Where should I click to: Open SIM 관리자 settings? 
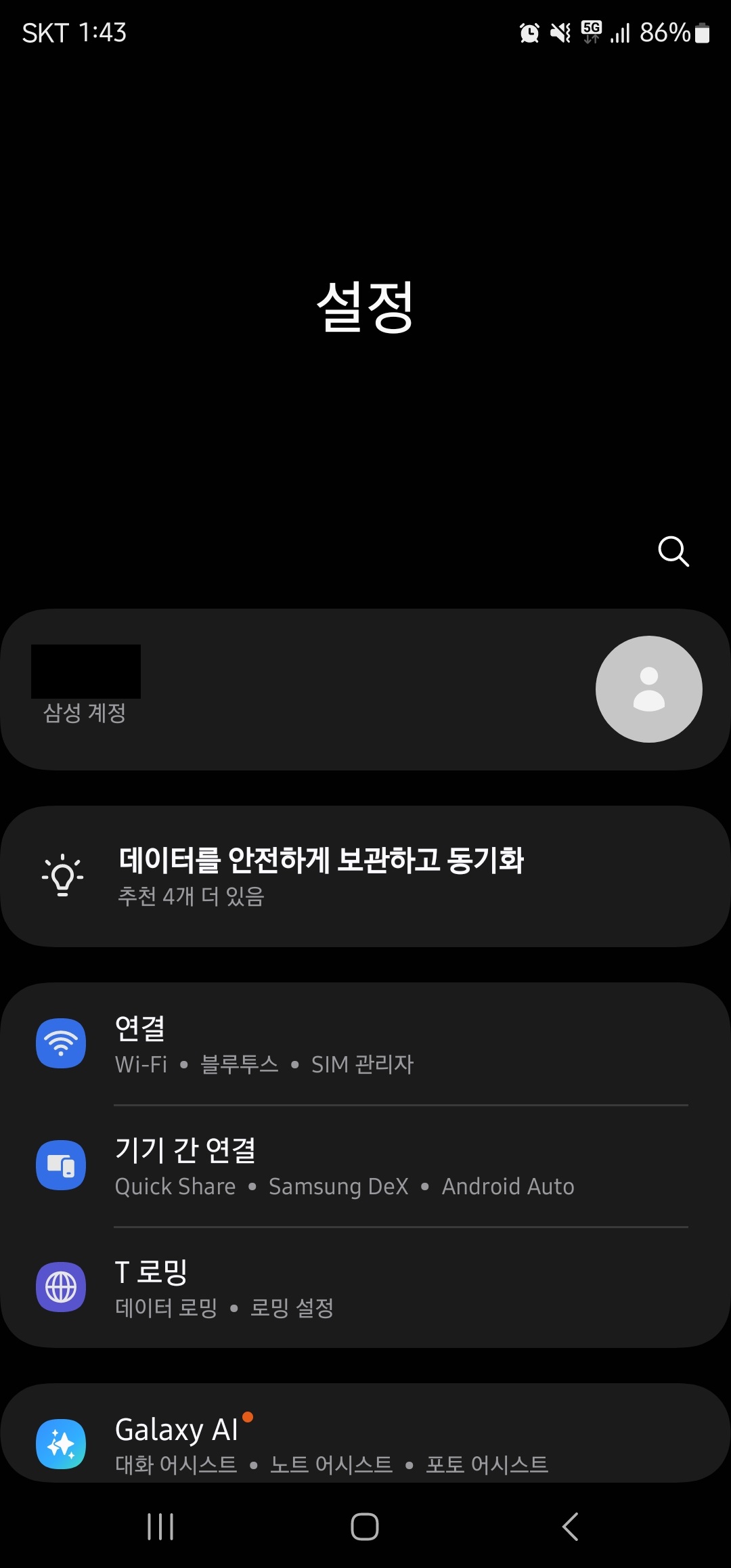point(363,1064)
